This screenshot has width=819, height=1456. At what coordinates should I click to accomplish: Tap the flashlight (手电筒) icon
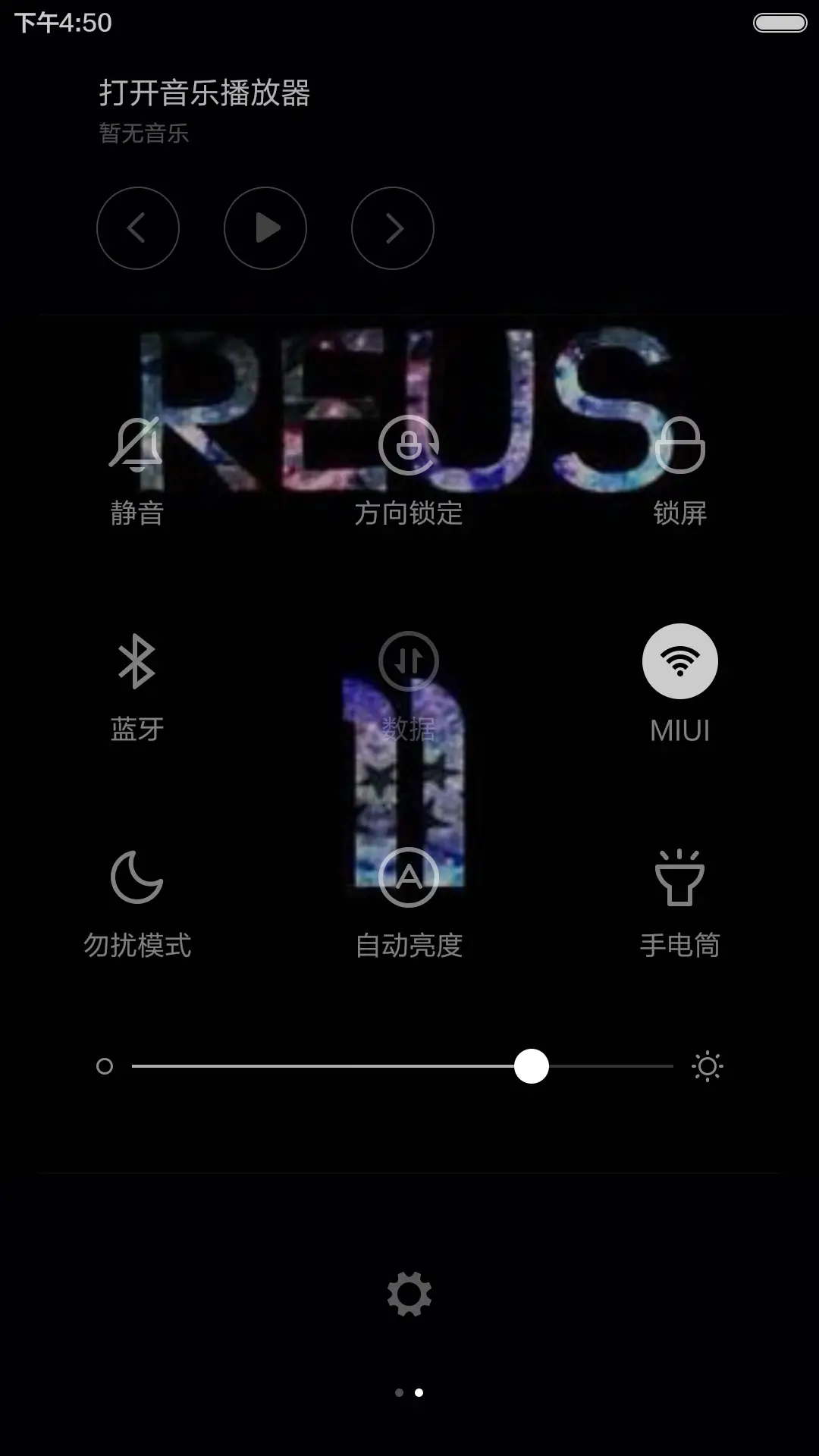681,880
